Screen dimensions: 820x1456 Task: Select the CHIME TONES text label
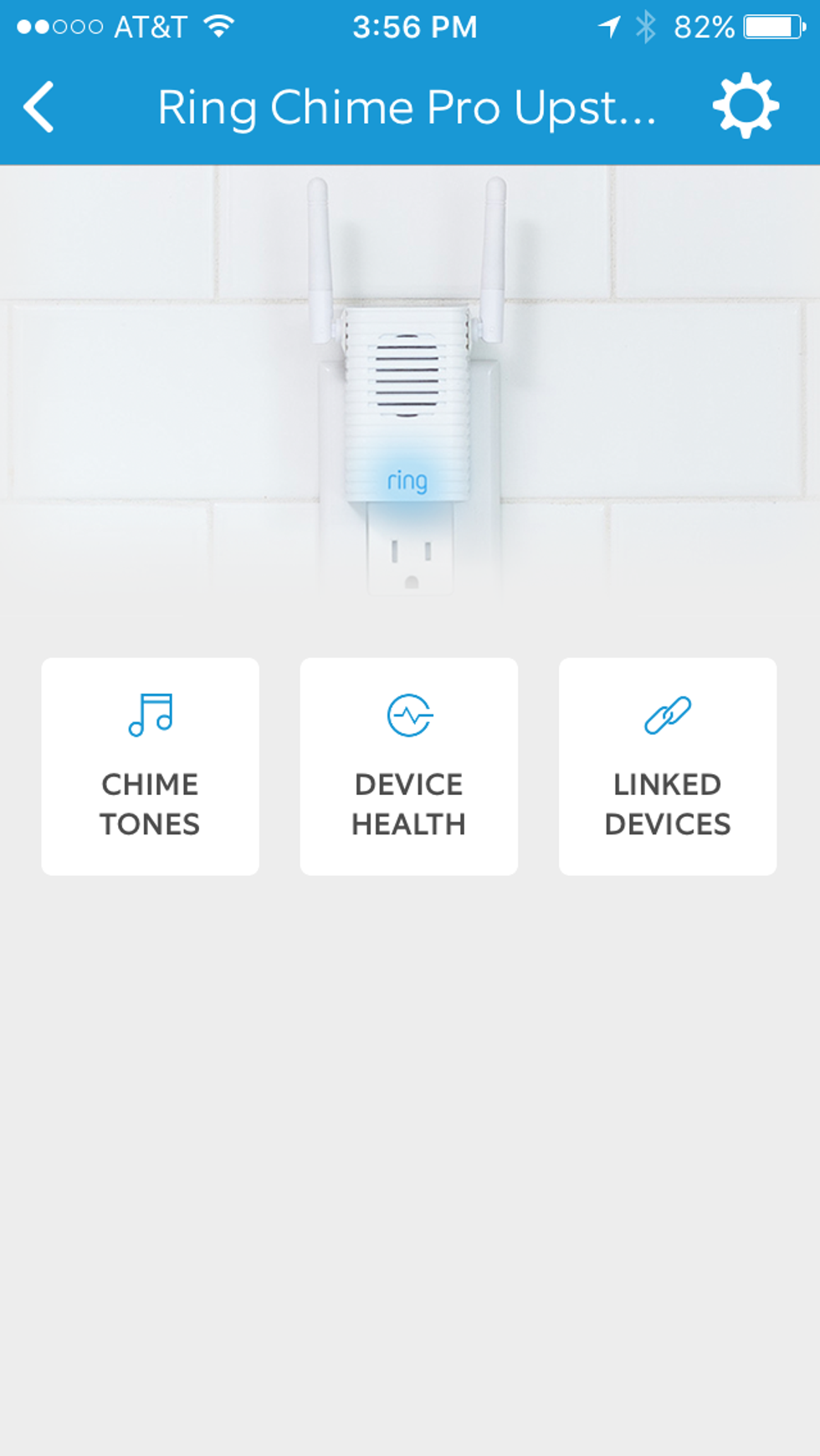(x=150, y=803)
